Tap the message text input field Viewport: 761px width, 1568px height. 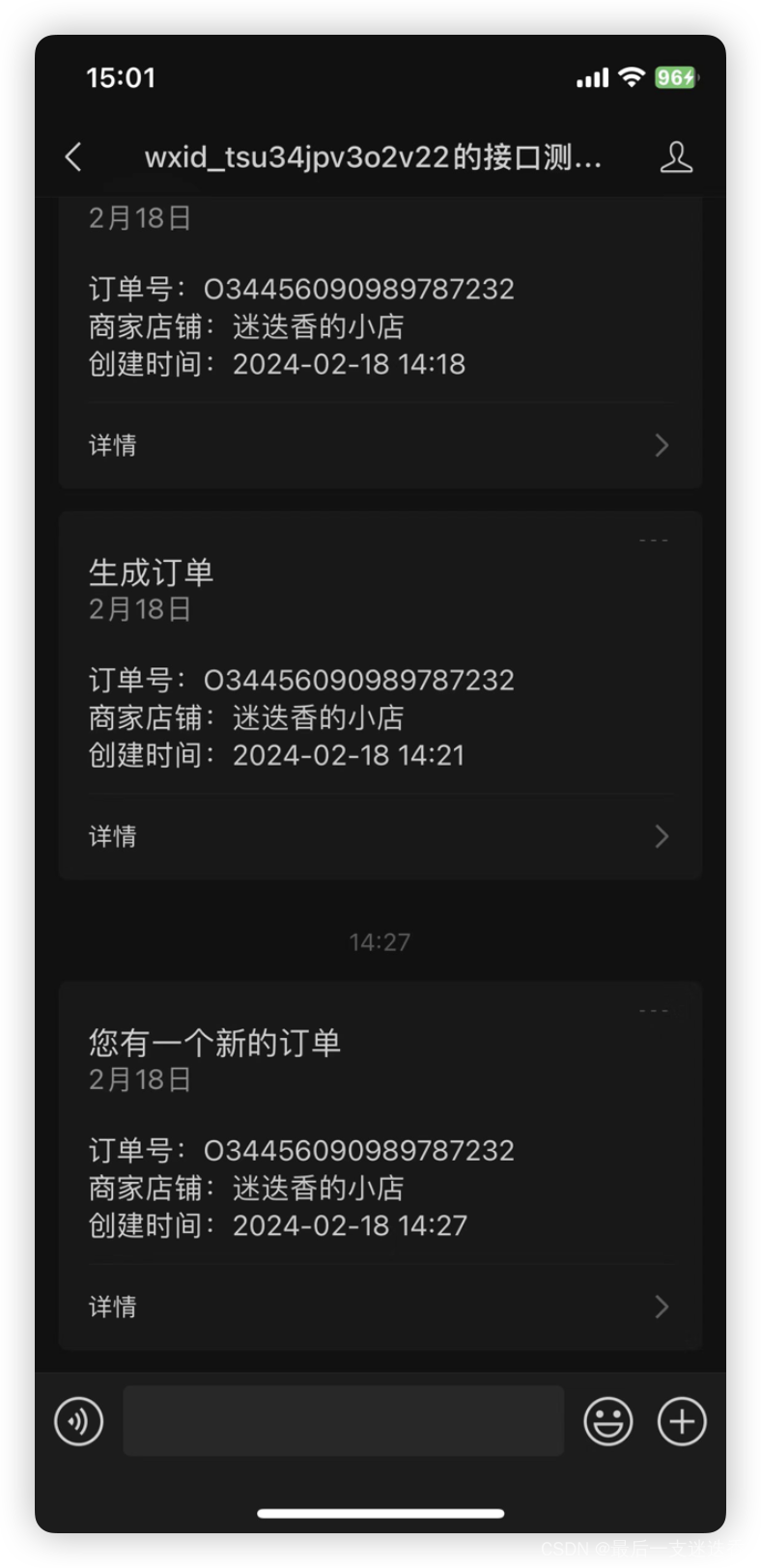click(343, 1420)
